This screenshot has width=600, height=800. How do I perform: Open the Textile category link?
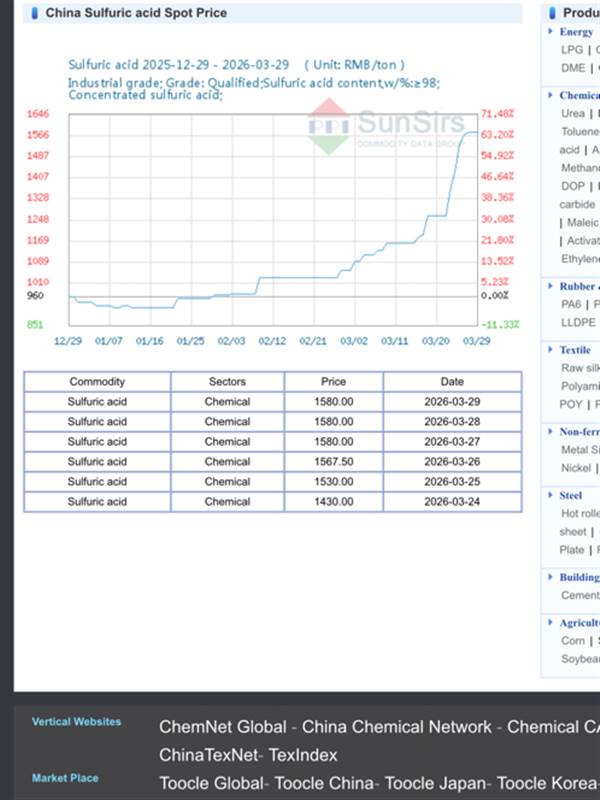tap(575, 350)
